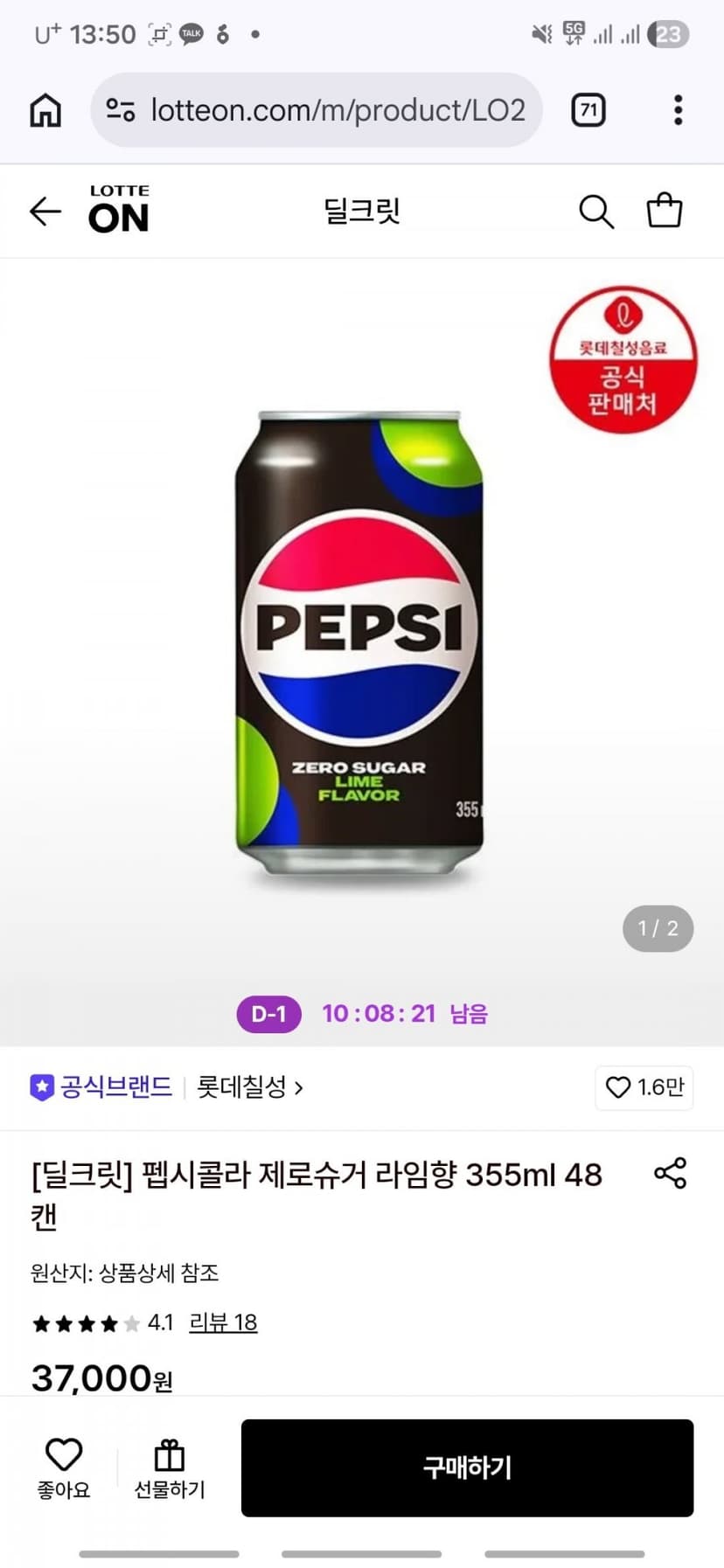The width and height of the screenshot is (724, 1568).
Task: Open the shopping cart bag
Action: point(664,210)
